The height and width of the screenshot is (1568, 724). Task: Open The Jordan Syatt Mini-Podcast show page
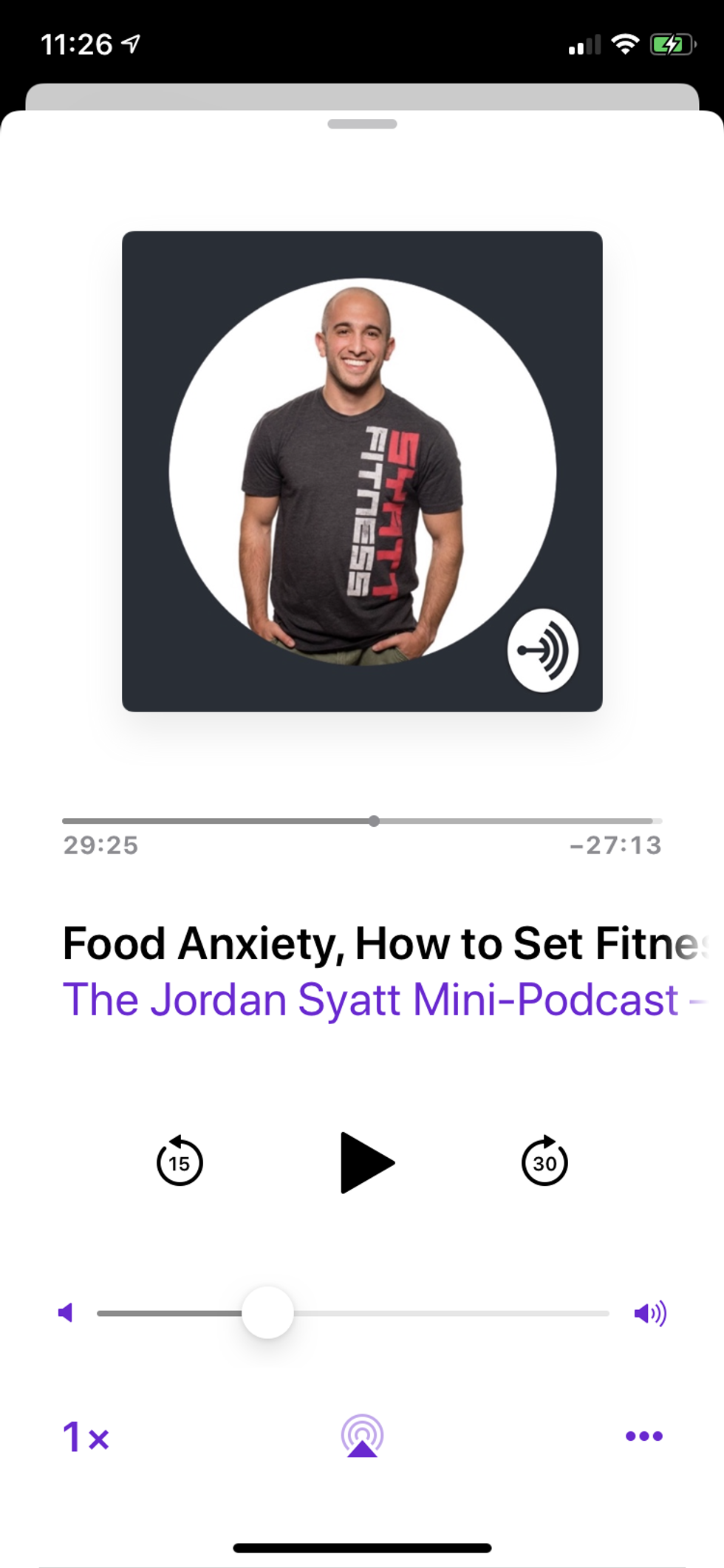pos(371,1000)
